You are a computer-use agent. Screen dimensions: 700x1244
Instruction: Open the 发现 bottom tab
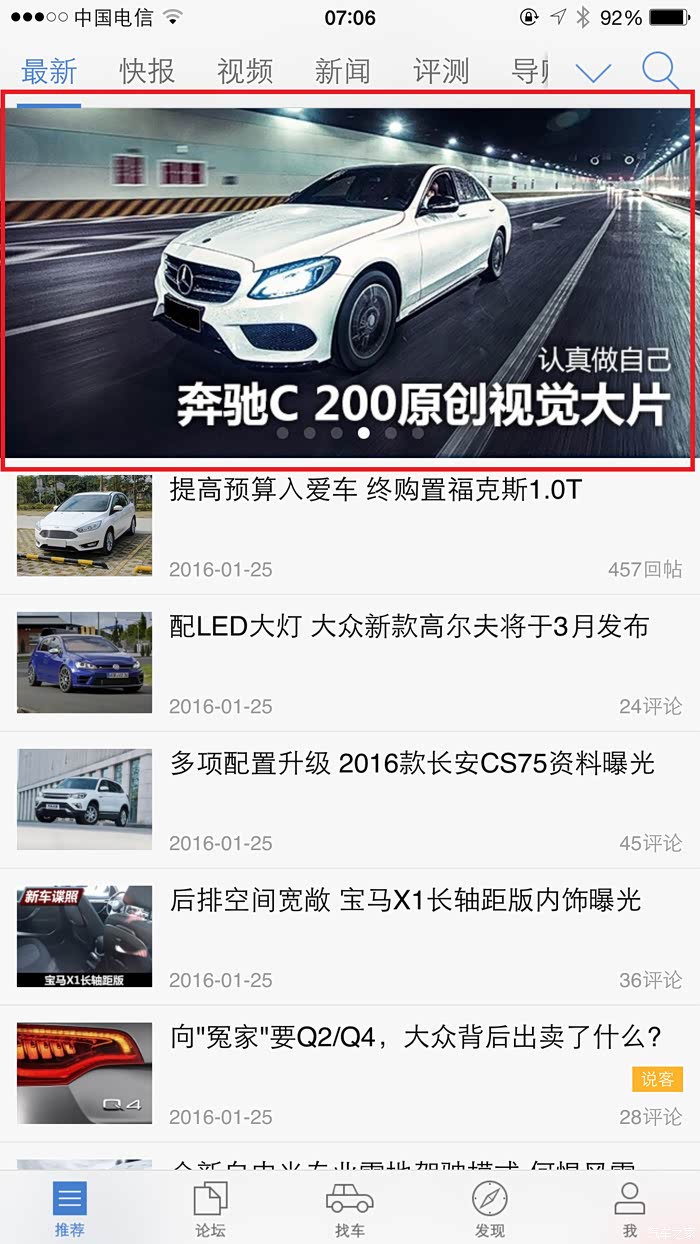tap(490, 1207)
